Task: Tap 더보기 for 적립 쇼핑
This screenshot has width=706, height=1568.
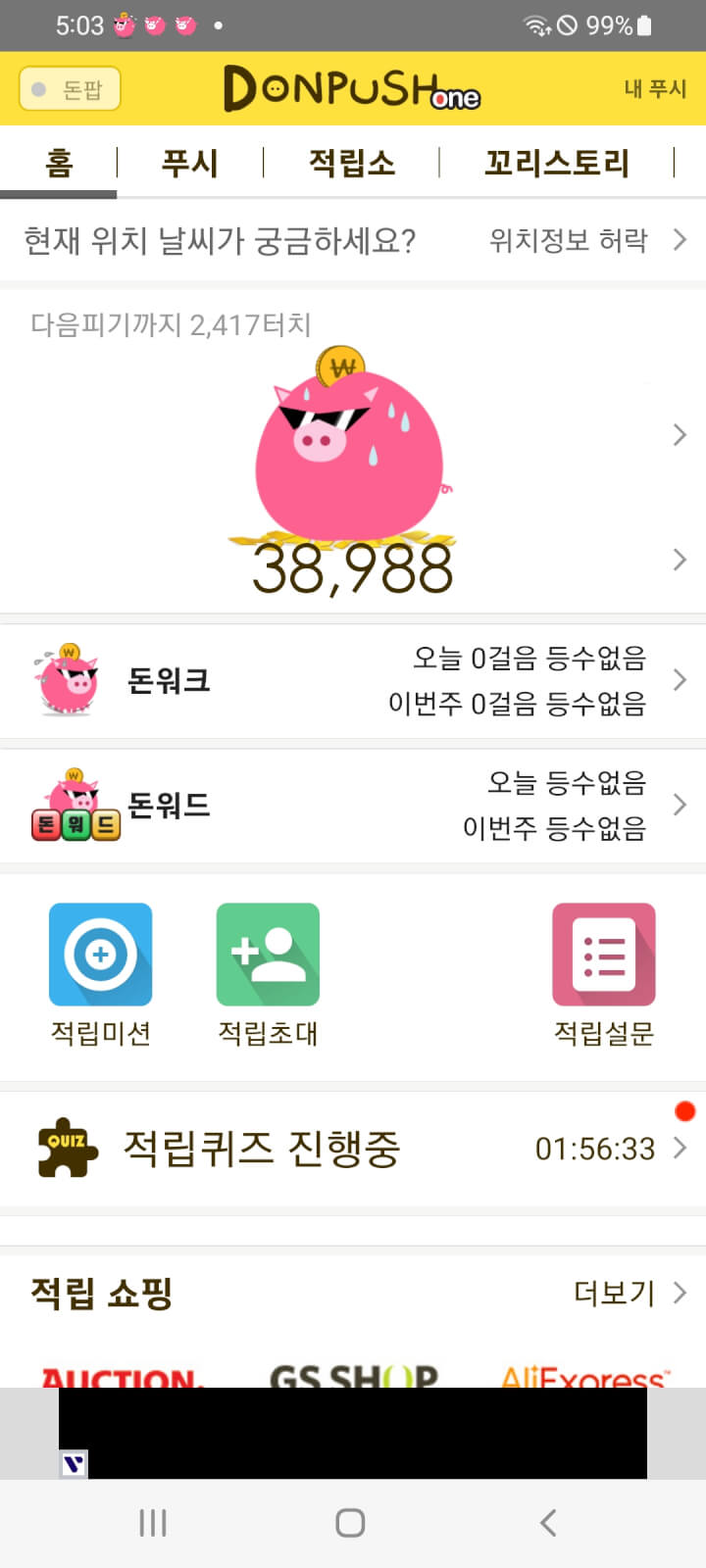Action: (628, 1294)
